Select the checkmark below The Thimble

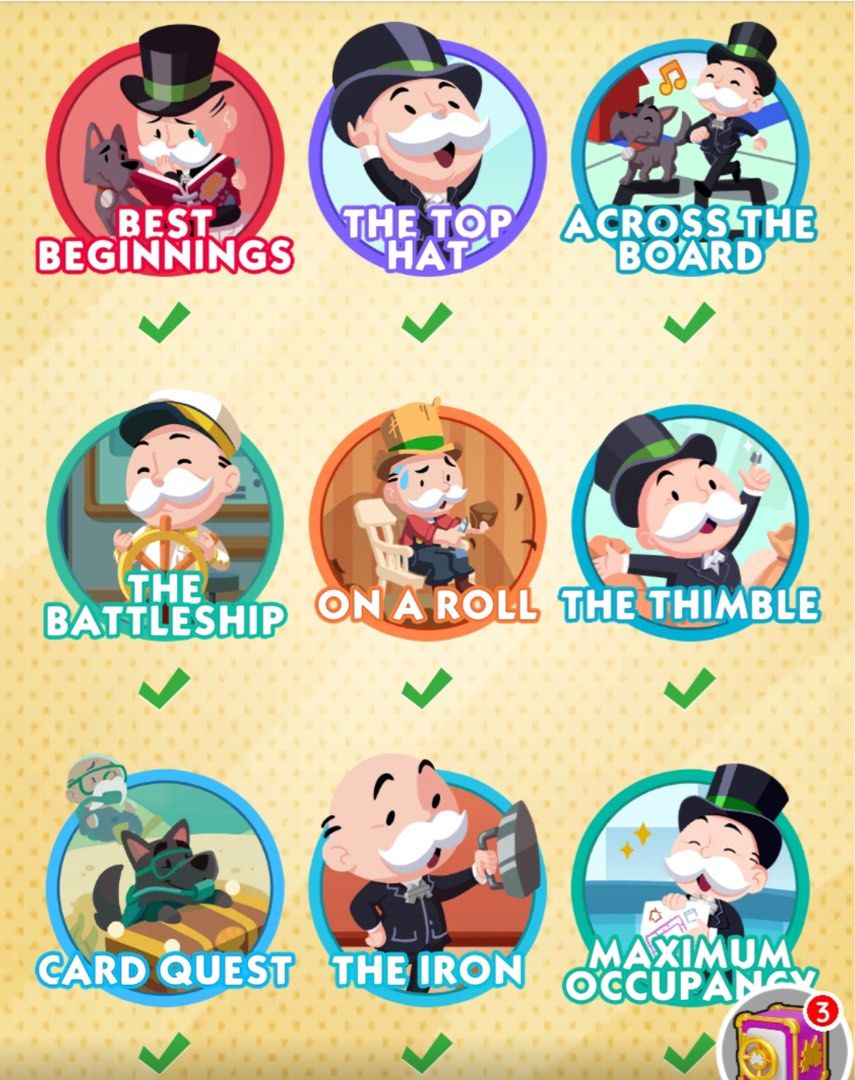coord(688,688)
